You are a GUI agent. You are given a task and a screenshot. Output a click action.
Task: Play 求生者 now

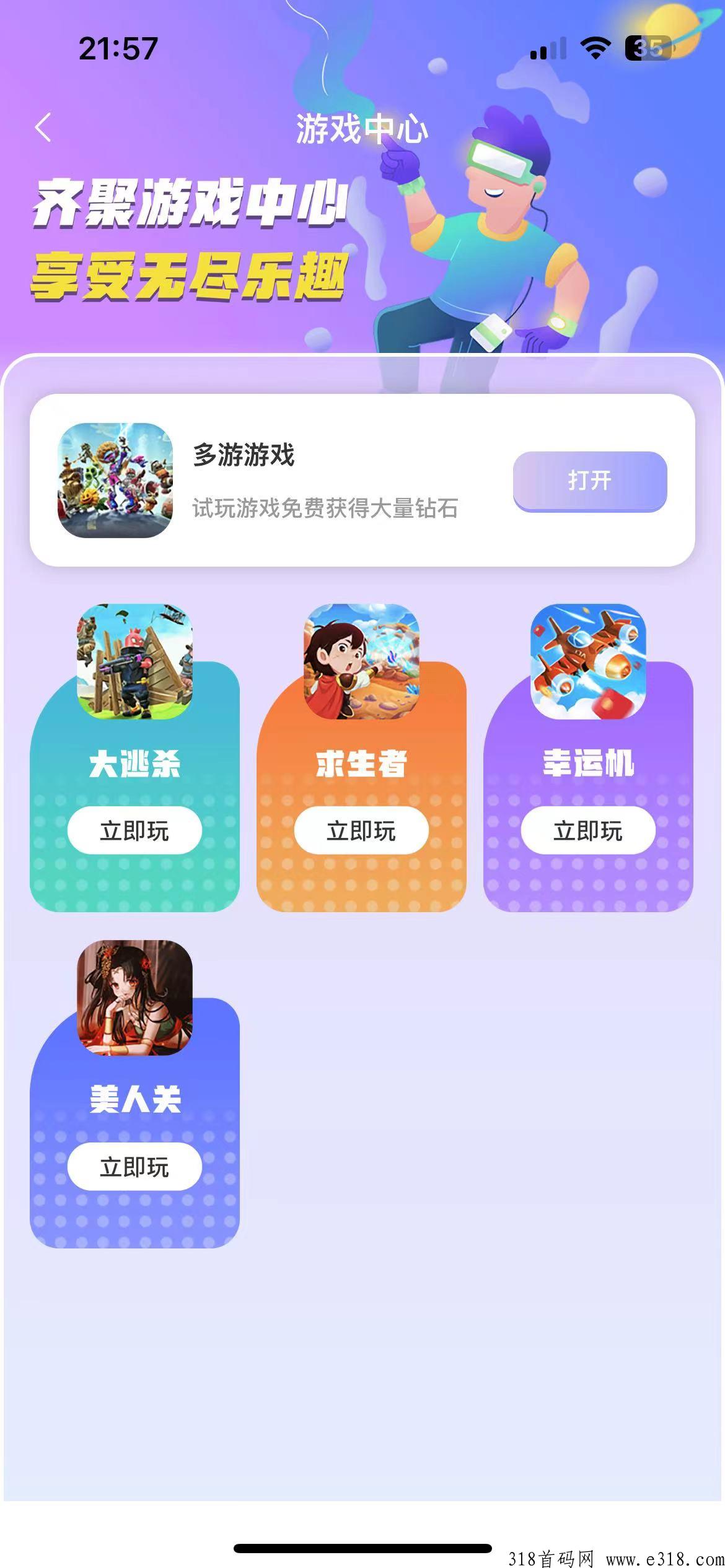coord(361,830)
